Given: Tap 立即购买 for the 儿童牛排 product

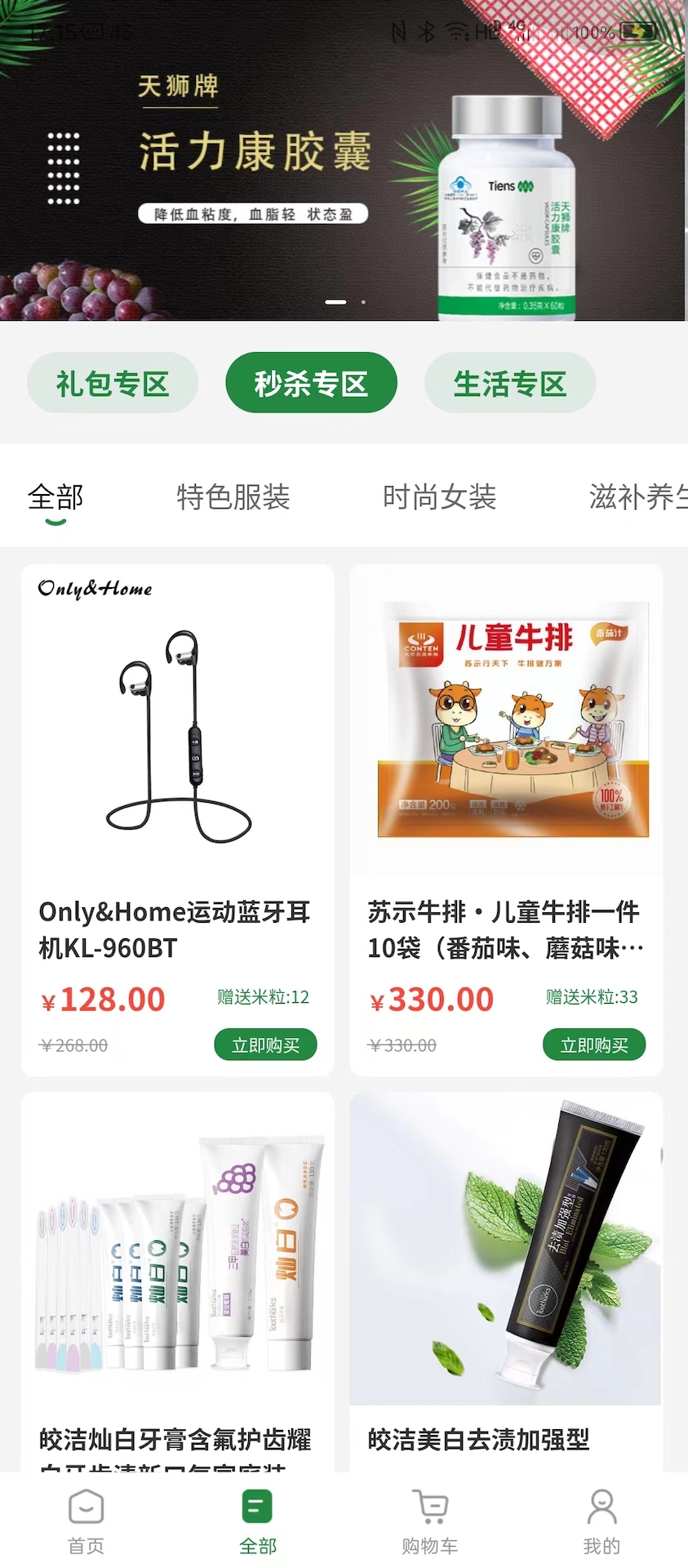Looking at the screenshot, I should 594,1045.
